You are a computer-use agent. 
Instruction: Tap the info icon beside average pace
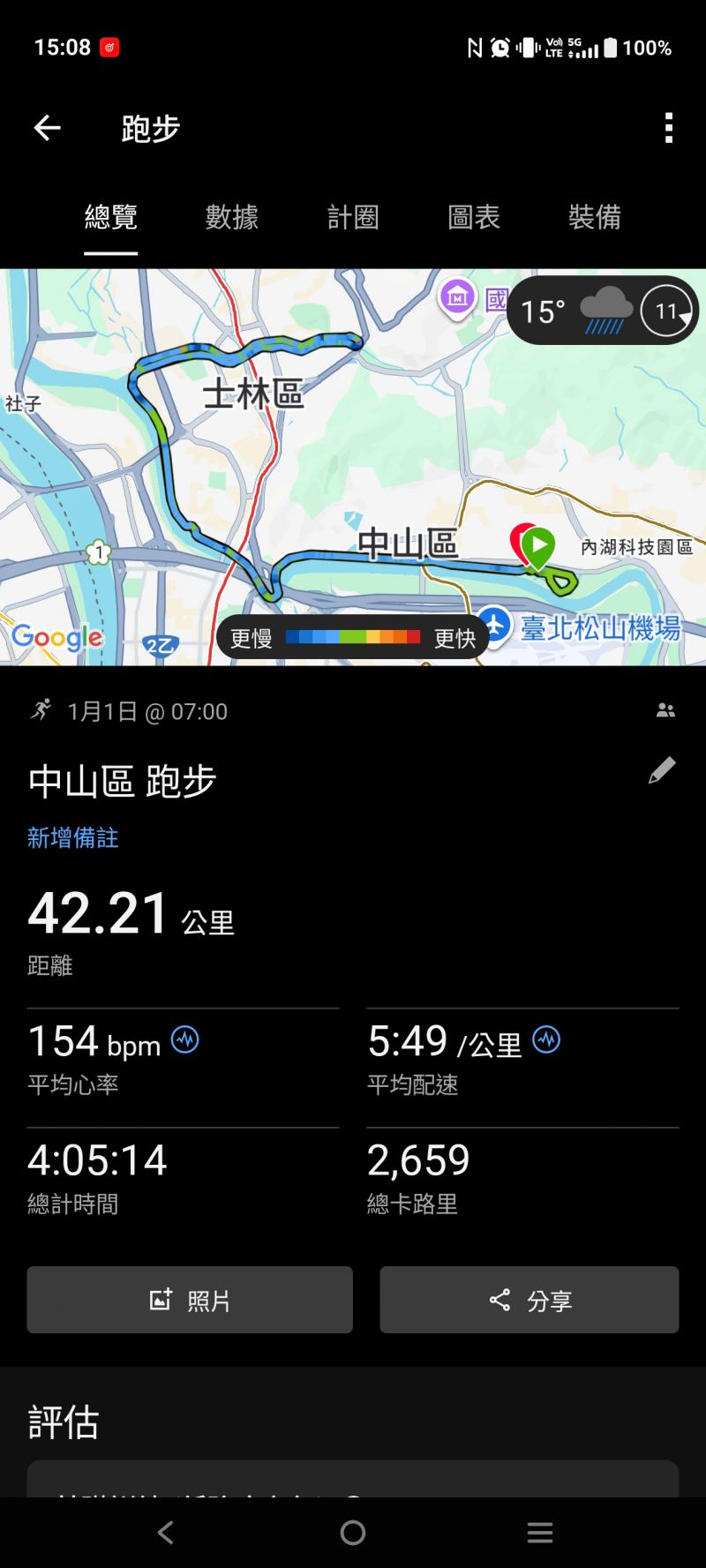pyautogui.click(x=546, y=1040)
